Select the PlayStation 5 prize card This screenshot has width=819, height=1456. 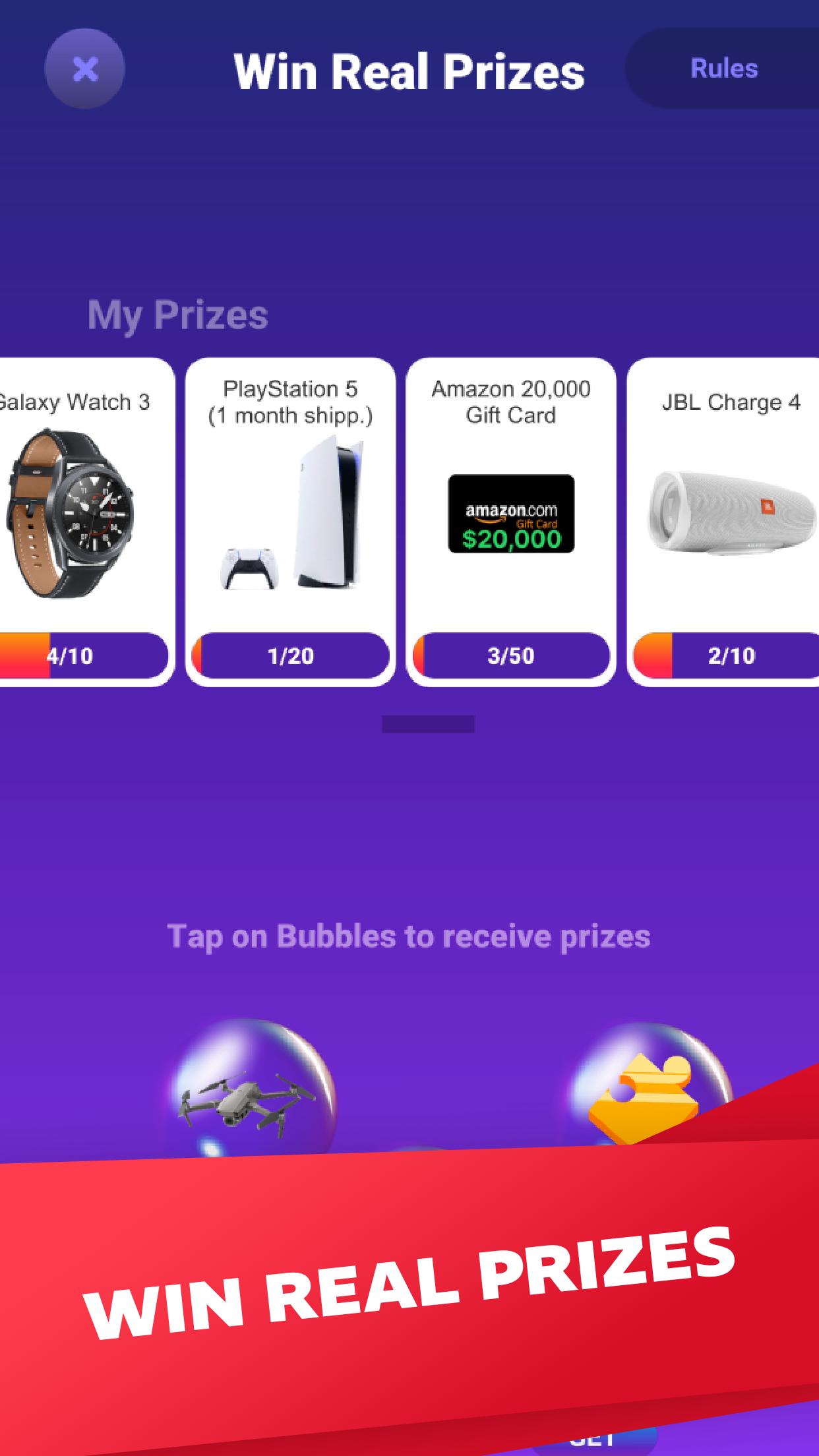coord(290,522)
